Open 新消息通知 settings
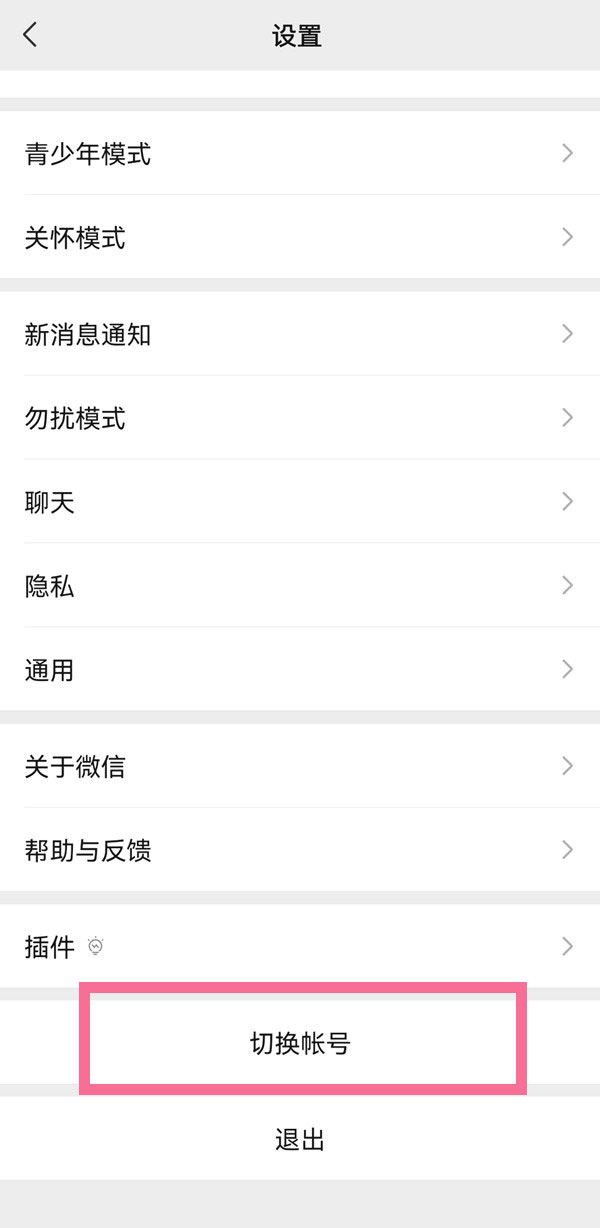The height and width of the screenshot is (1228, 600). (x=300, y=334)
